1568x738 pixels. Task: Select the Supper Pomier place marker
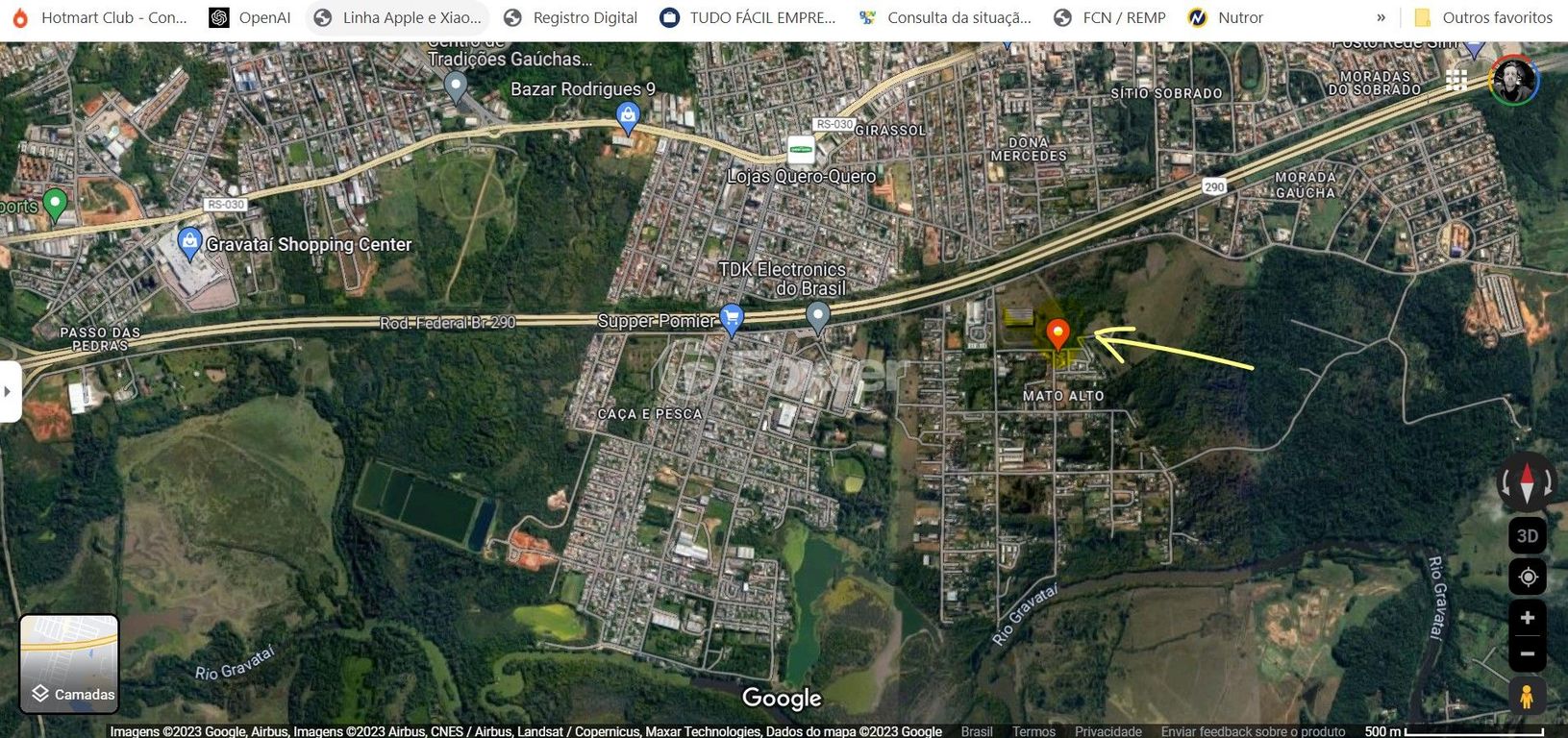(732, 318)
